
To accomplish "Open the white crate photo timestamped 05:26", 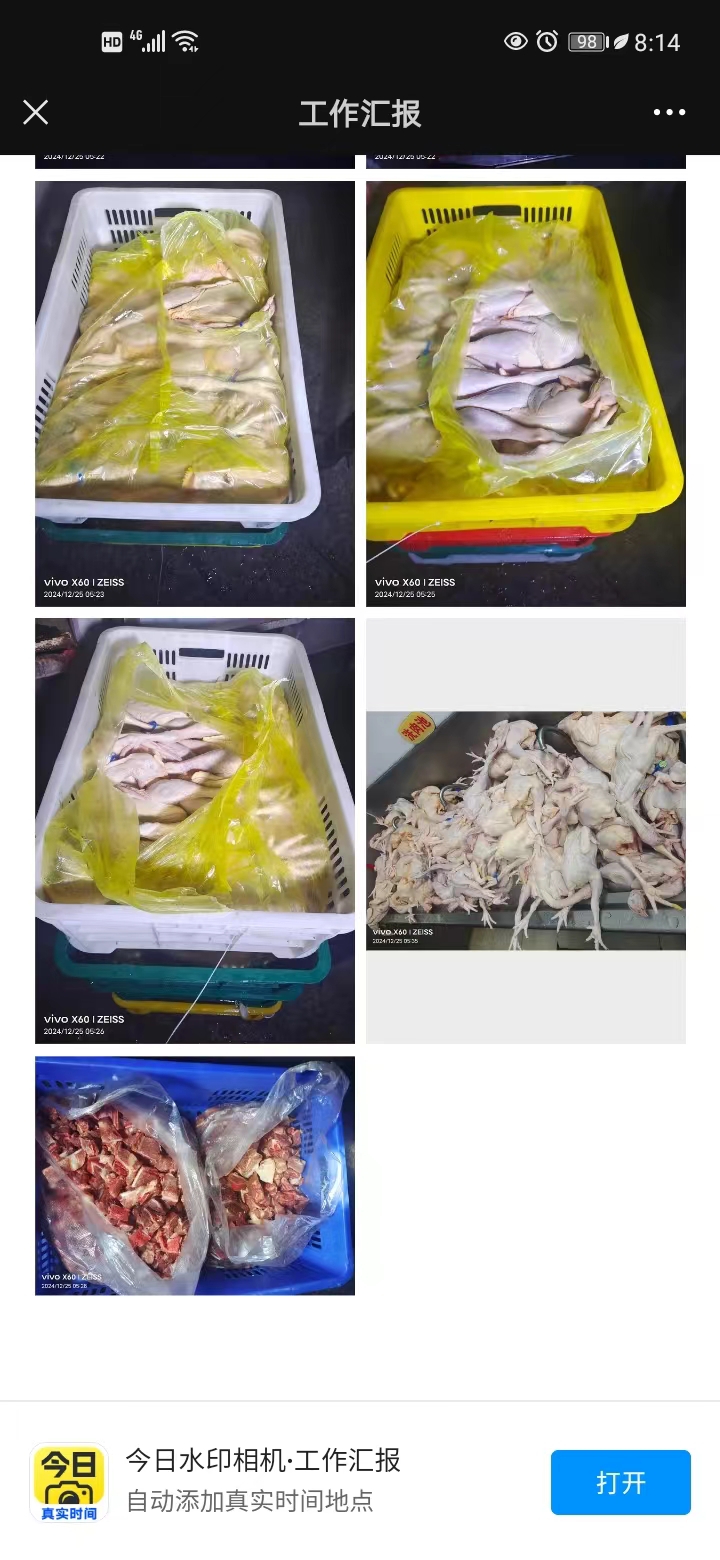I will pyautogui.click(x=195, y=830).
